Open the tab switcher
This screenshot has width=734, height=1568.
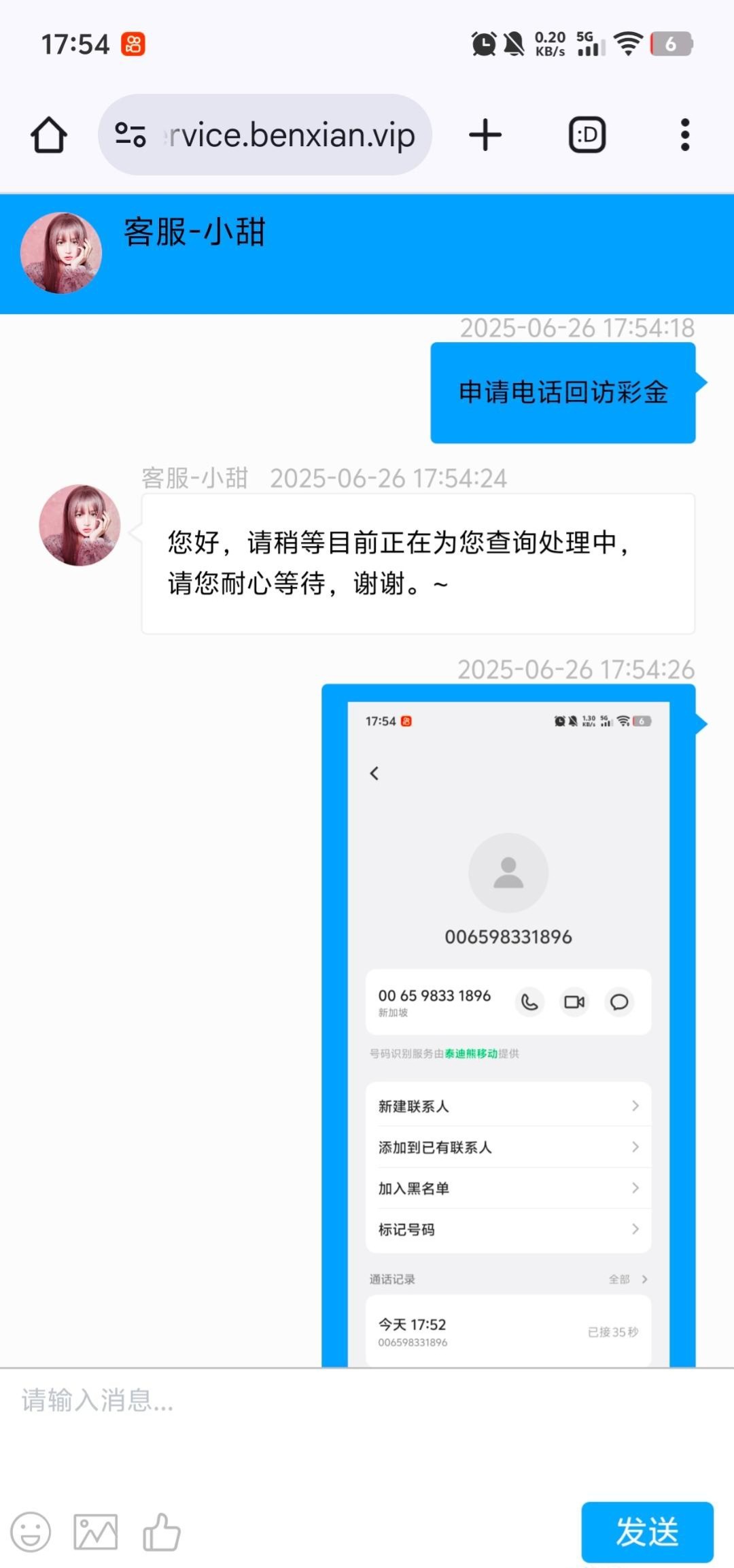[x=587, y=135]
